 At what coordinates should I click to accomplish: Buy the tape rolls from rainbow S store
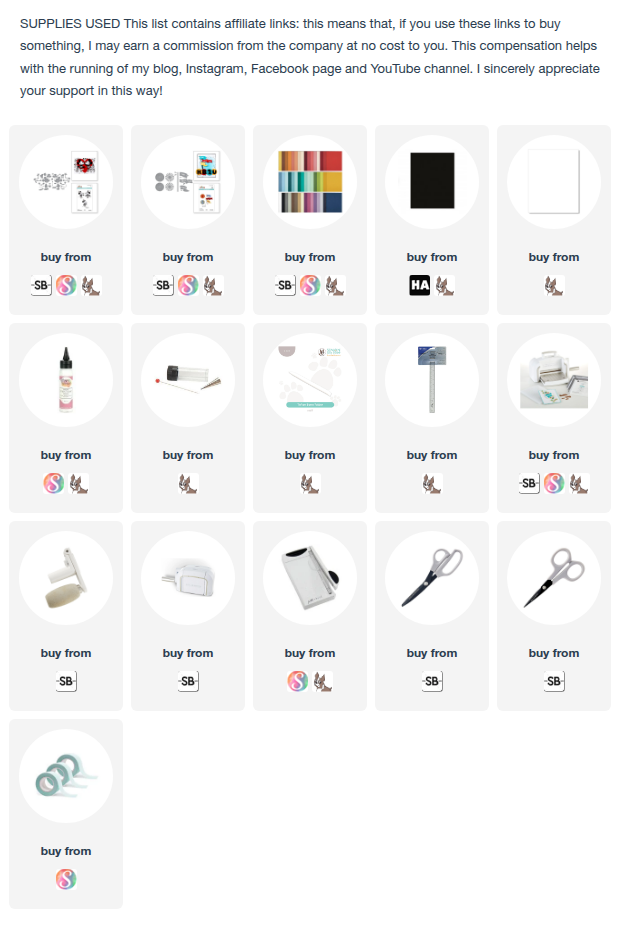pyautogui.click(x=66, y=880)
